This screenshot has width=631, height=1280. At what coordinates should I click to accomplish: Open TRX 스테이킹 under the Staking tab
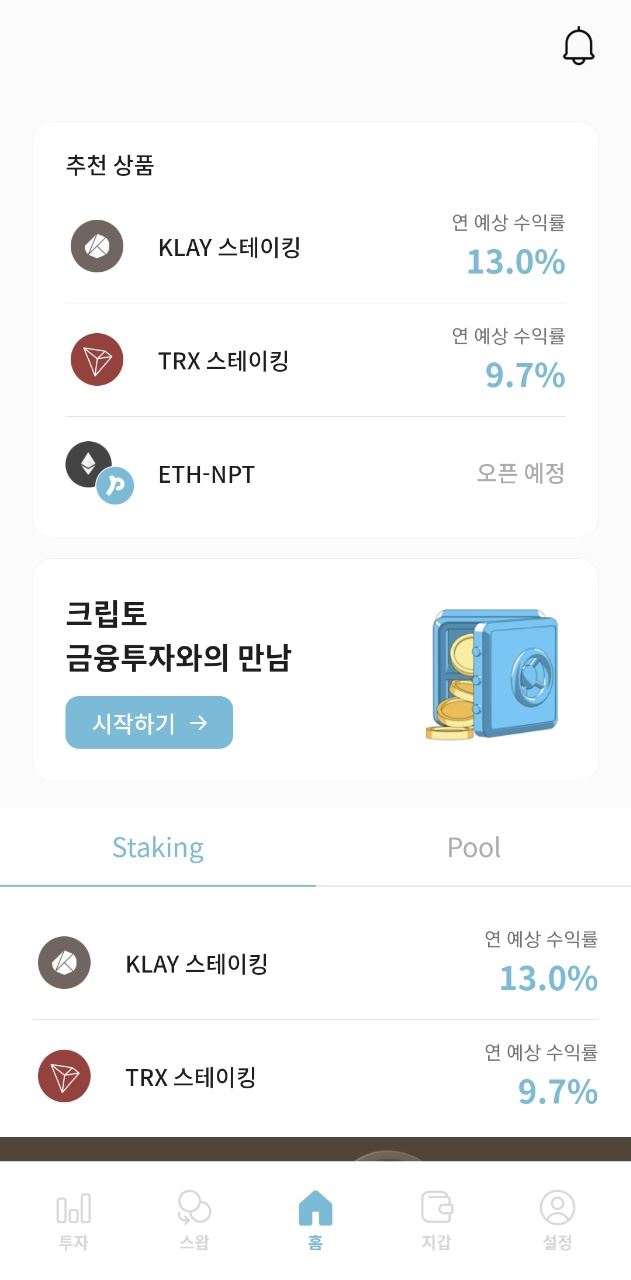click(315, 1077)
